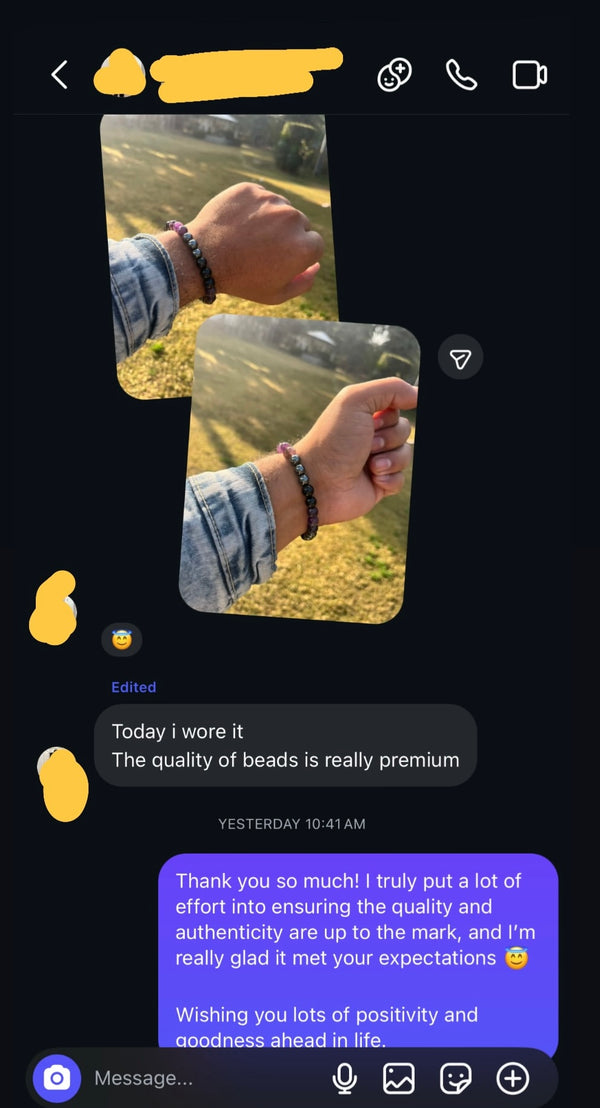Record a voice message
Image resolution: width=600 pixels, height=1108 pixels.
click(x=345, y=1078)
